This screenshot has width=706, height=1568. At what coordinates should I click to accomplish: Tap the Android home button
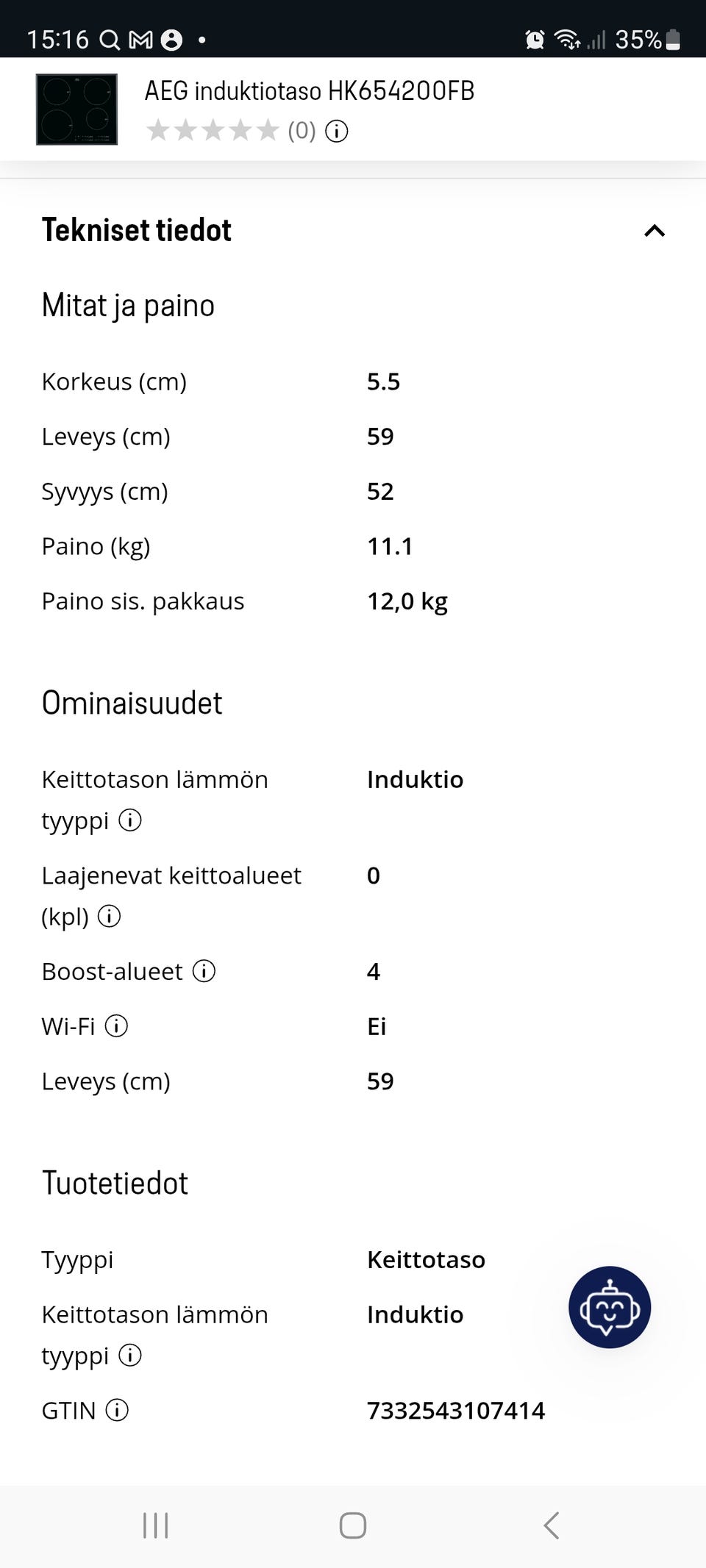[353, 1525]
